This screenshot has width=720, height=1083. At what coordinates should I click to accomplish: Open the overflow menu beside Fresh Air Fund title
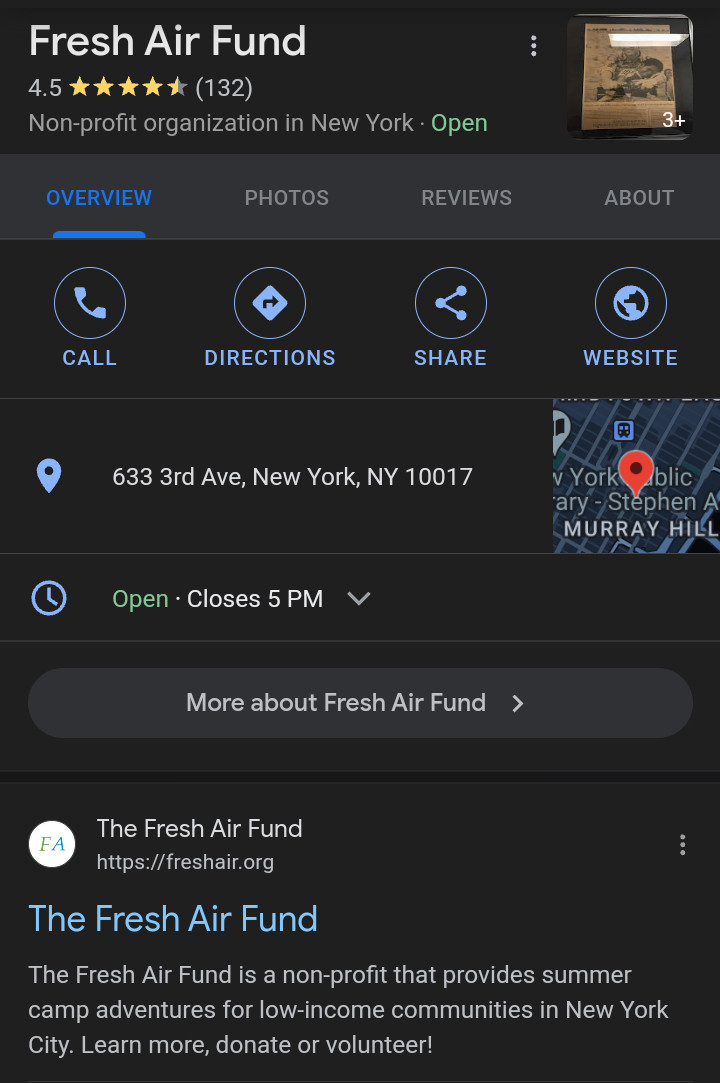coord(534,46)
